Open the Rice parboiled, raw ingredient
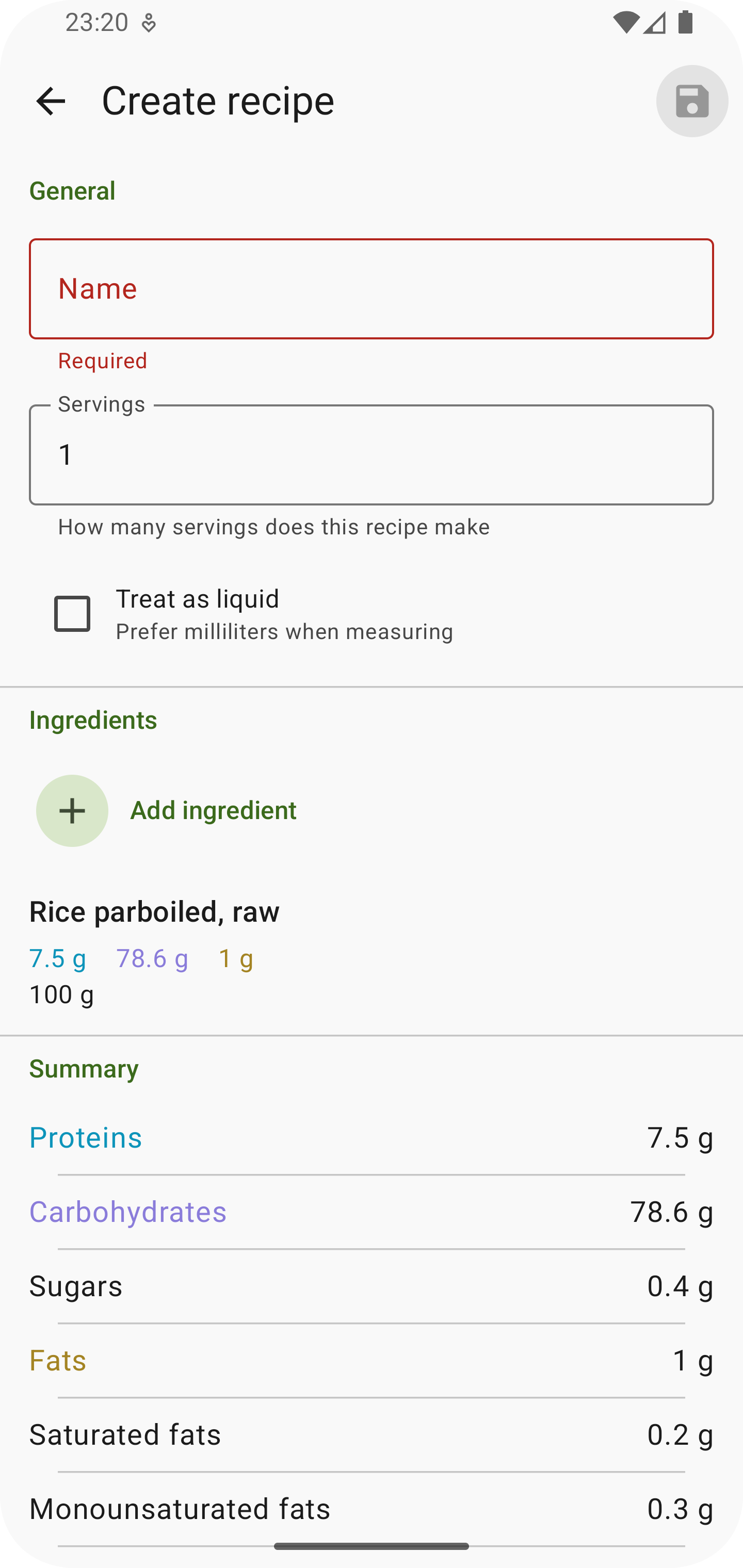743x1568 pixels. 372,953
